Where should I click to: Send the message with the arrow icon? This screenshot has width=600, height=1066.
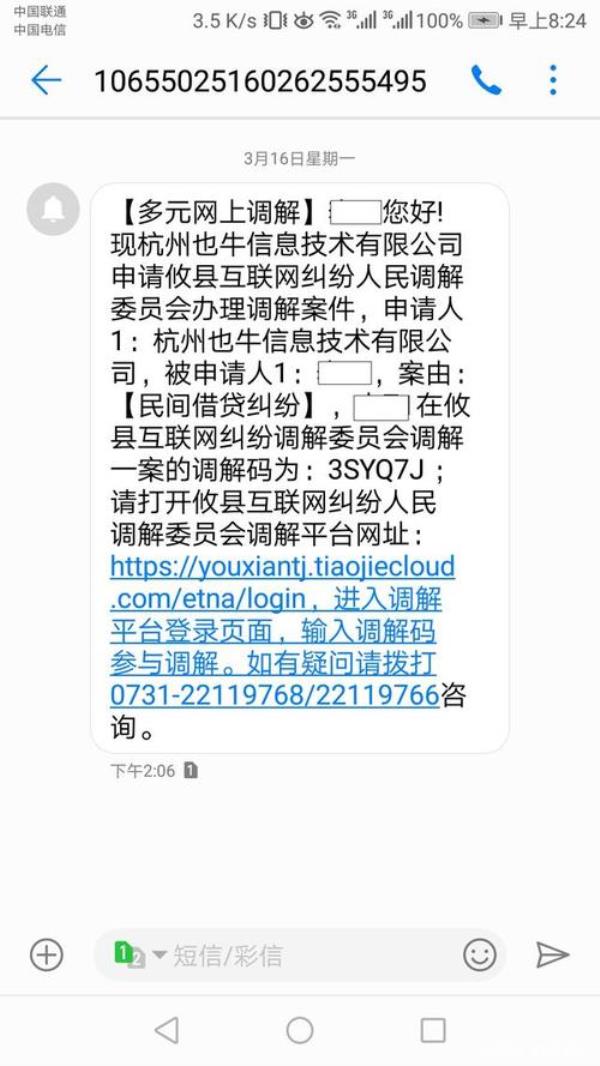click(552, 955)
